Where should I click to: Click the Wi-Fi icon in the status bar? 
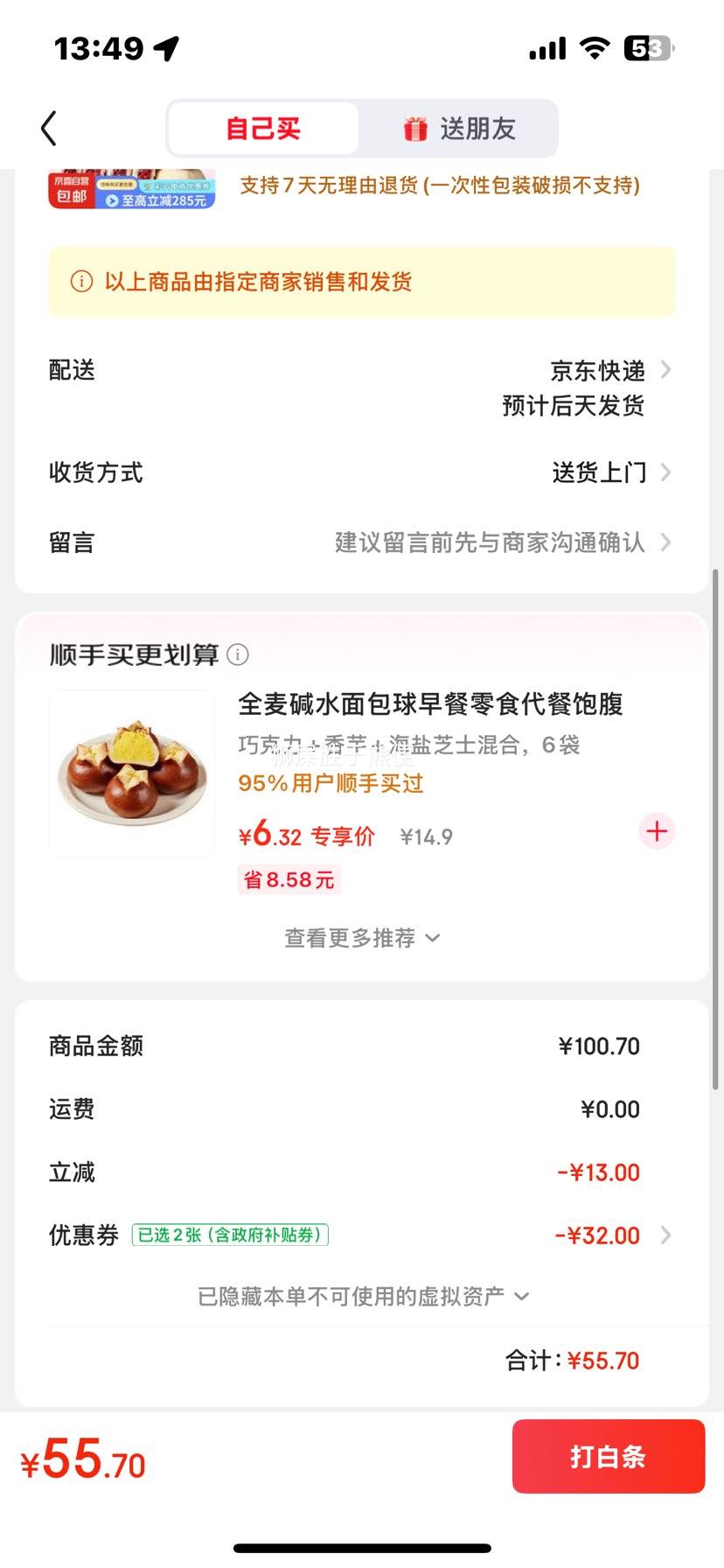point(595,48)
